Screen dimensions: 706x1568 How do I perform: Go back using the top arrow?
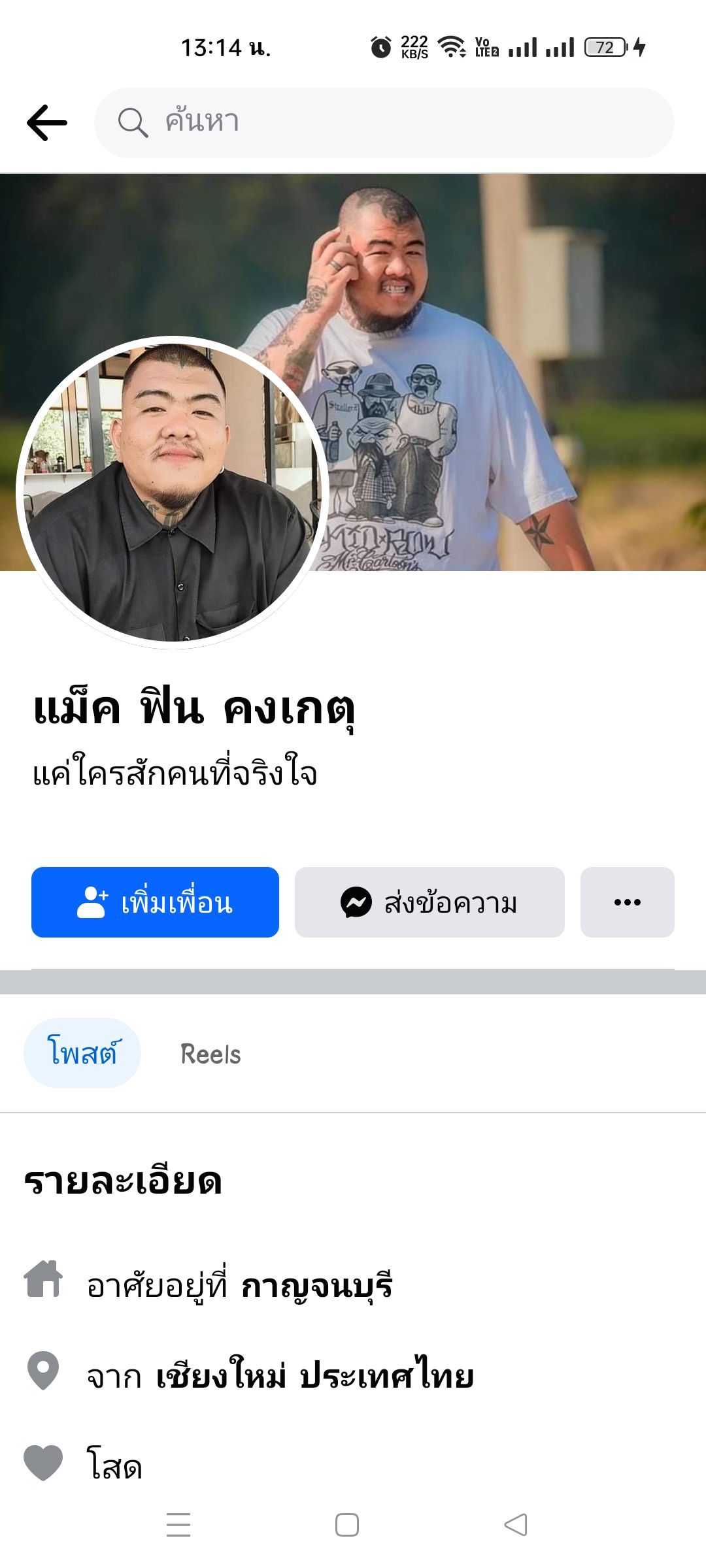coord(47,123)
